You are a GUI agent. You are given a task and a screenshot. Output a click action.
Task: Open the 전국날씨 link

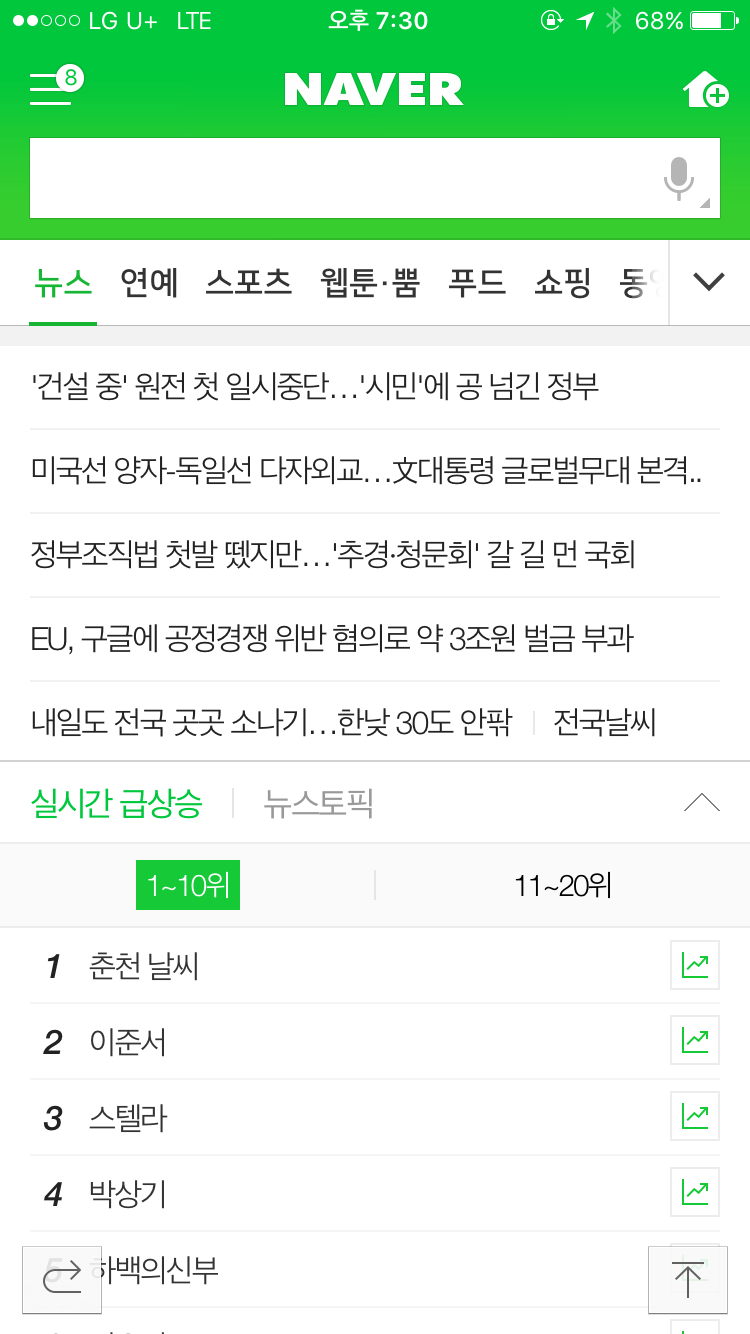click(605, 722)
